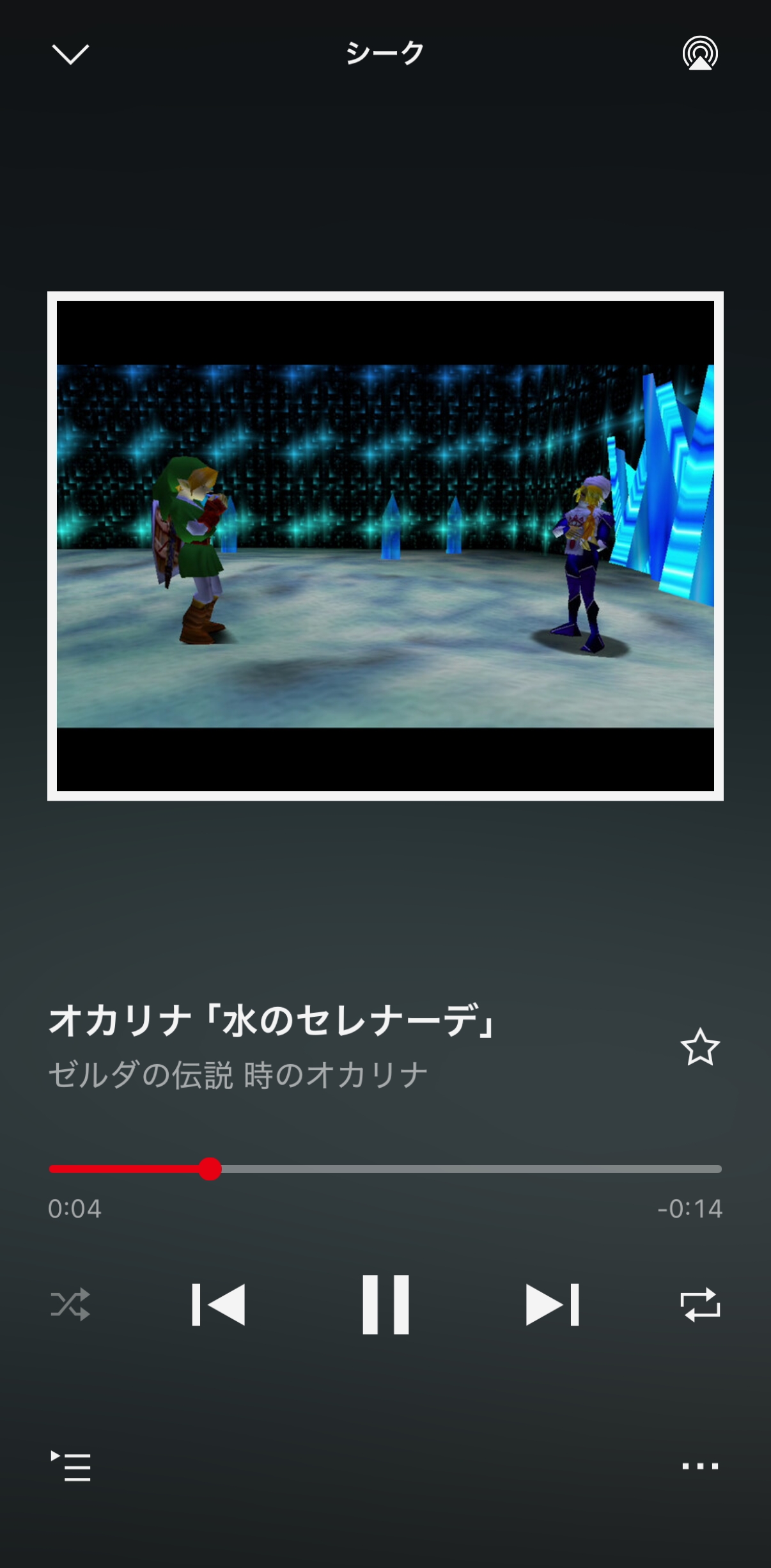Open the play queue list
The width and height of the screenshot is (771, 1568).
pos(70,1466)
